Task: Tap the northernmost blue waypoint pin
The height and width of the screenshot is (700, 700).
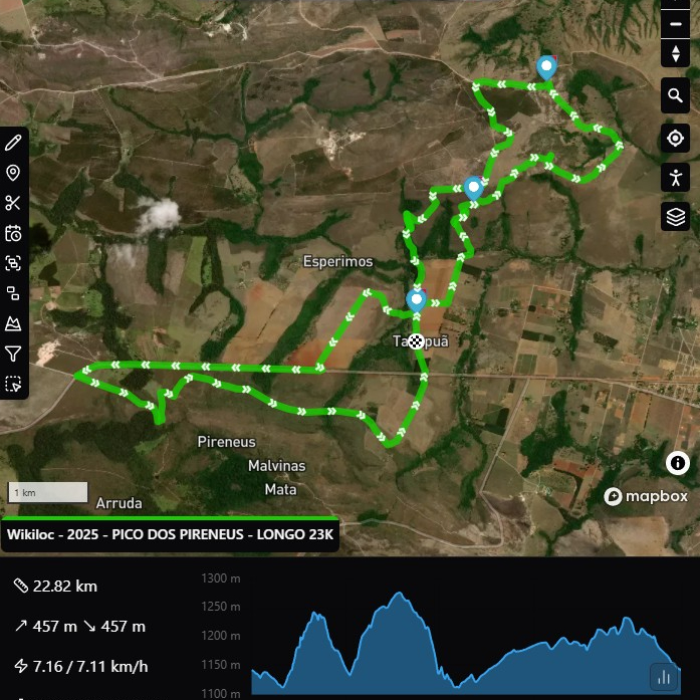Action: [x=546, y=67]
